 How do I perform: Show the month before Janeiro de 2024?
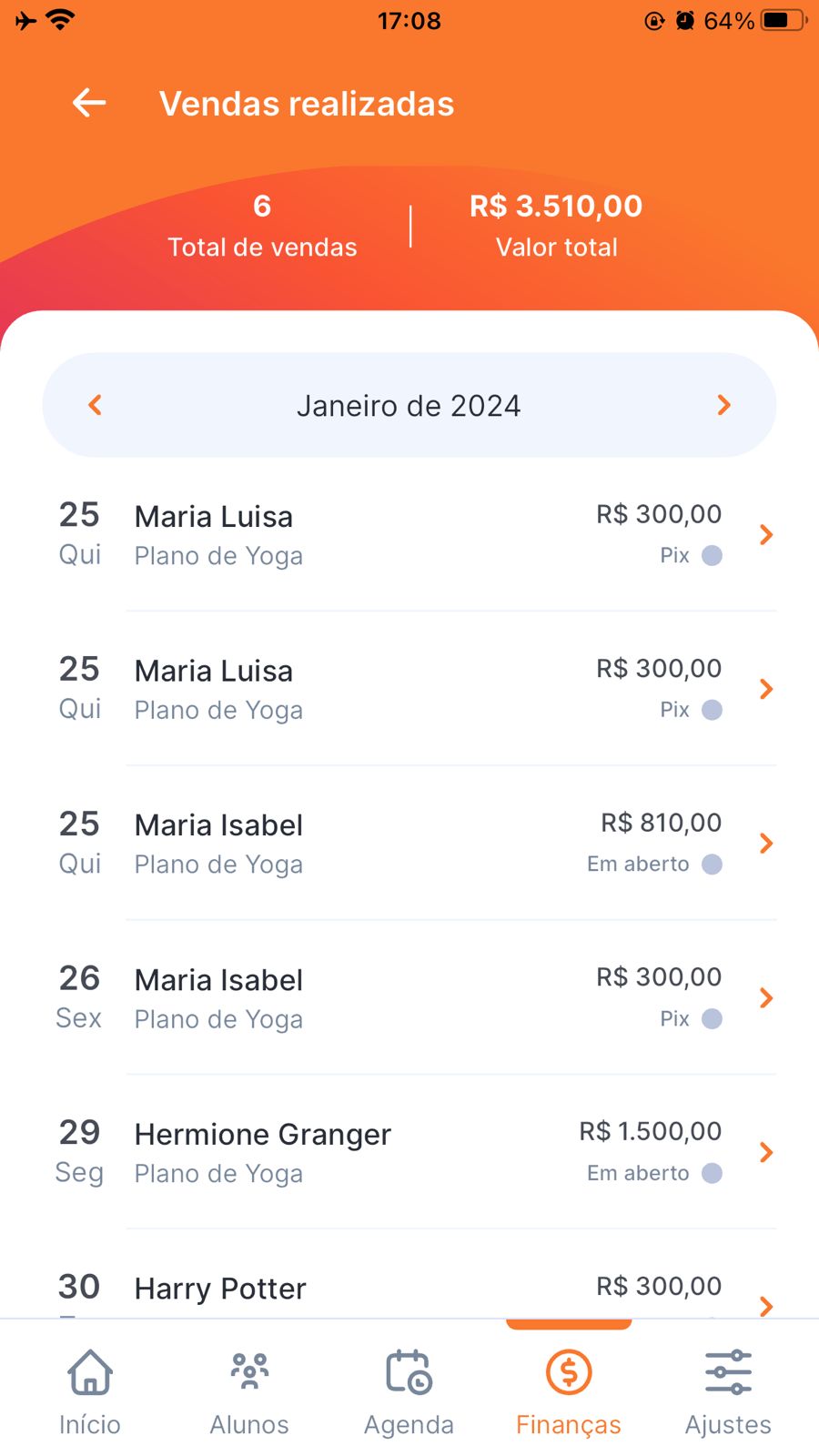(x=95, y=405)
